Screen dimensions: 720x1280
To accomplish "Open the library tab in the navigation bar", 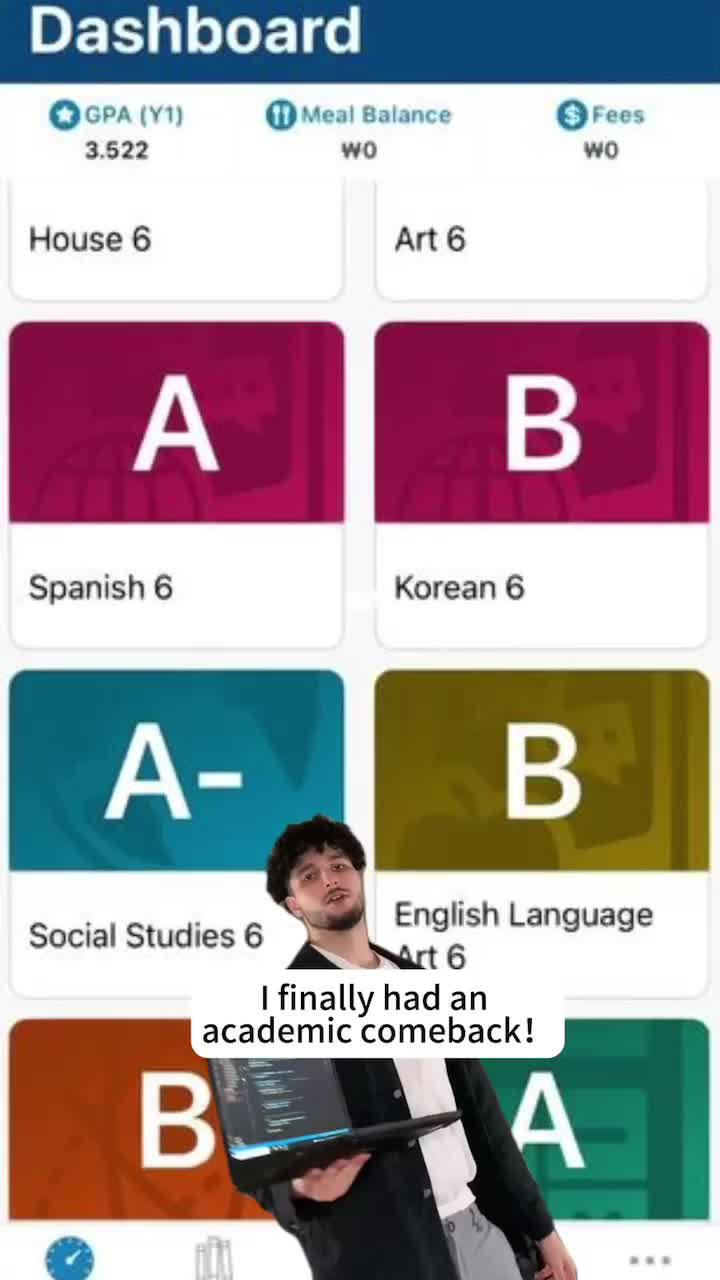I will click(215, 1258).
